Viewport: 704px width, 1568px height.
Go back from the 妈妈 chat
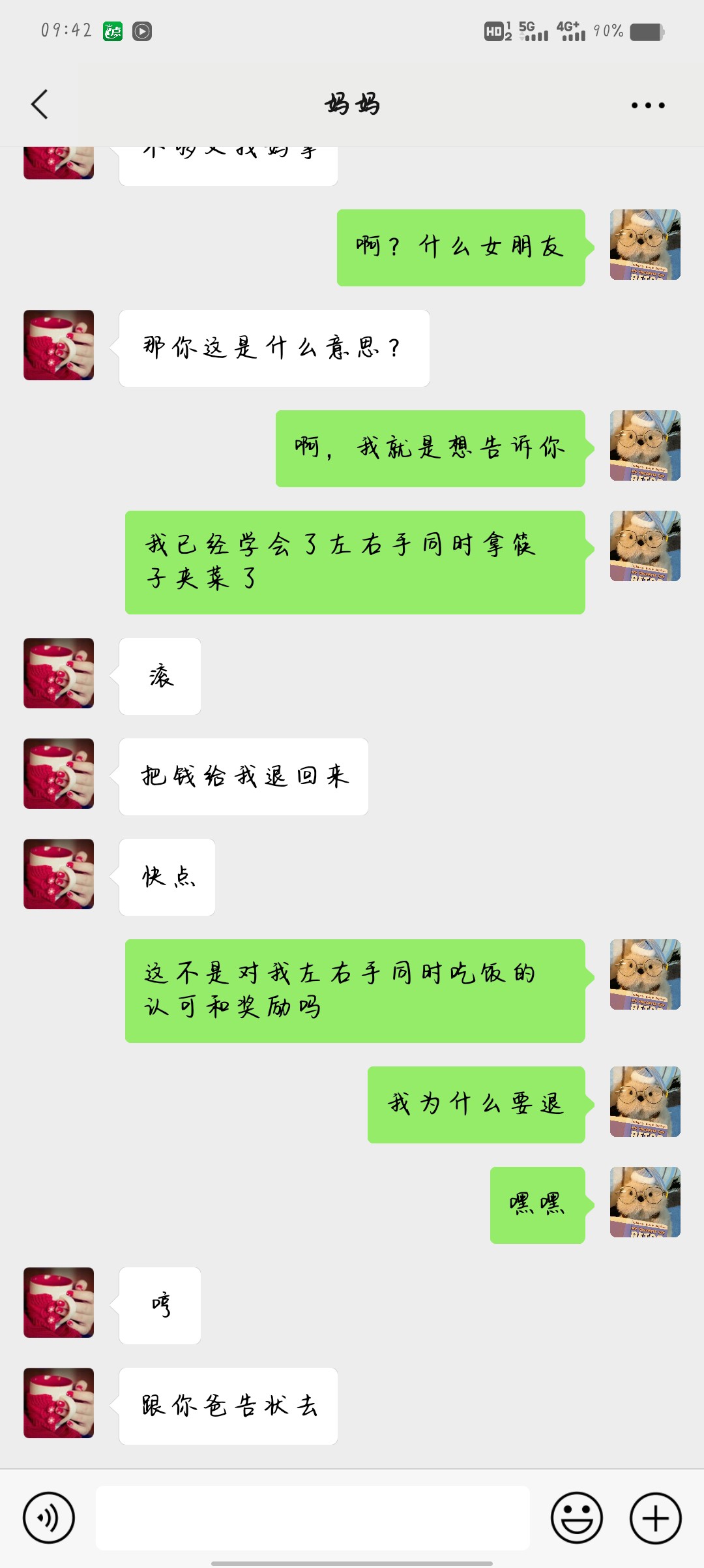tap(39, 104)
